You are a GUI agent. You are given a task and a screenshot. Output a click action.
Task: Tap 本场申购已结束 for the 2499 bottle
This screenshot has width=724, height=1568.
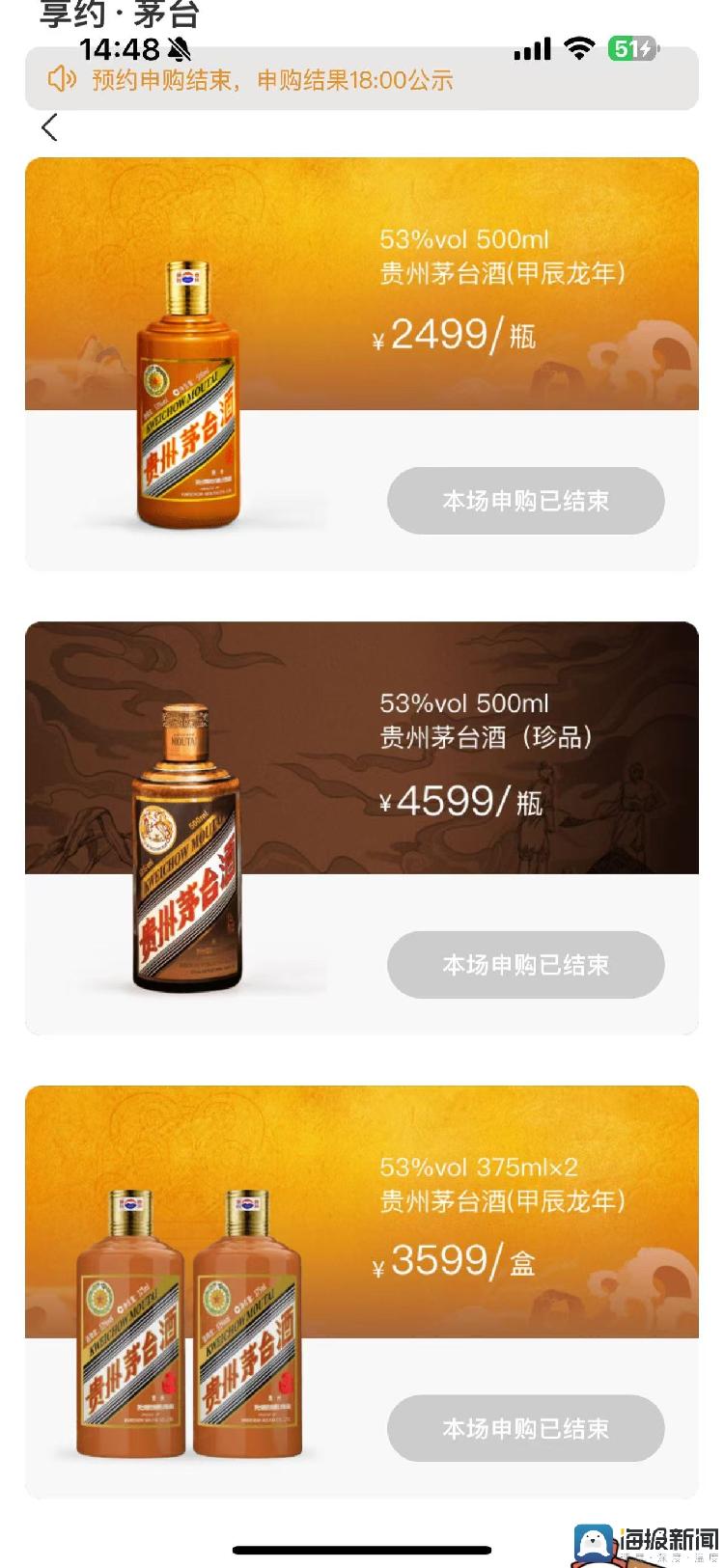point(525,501)
